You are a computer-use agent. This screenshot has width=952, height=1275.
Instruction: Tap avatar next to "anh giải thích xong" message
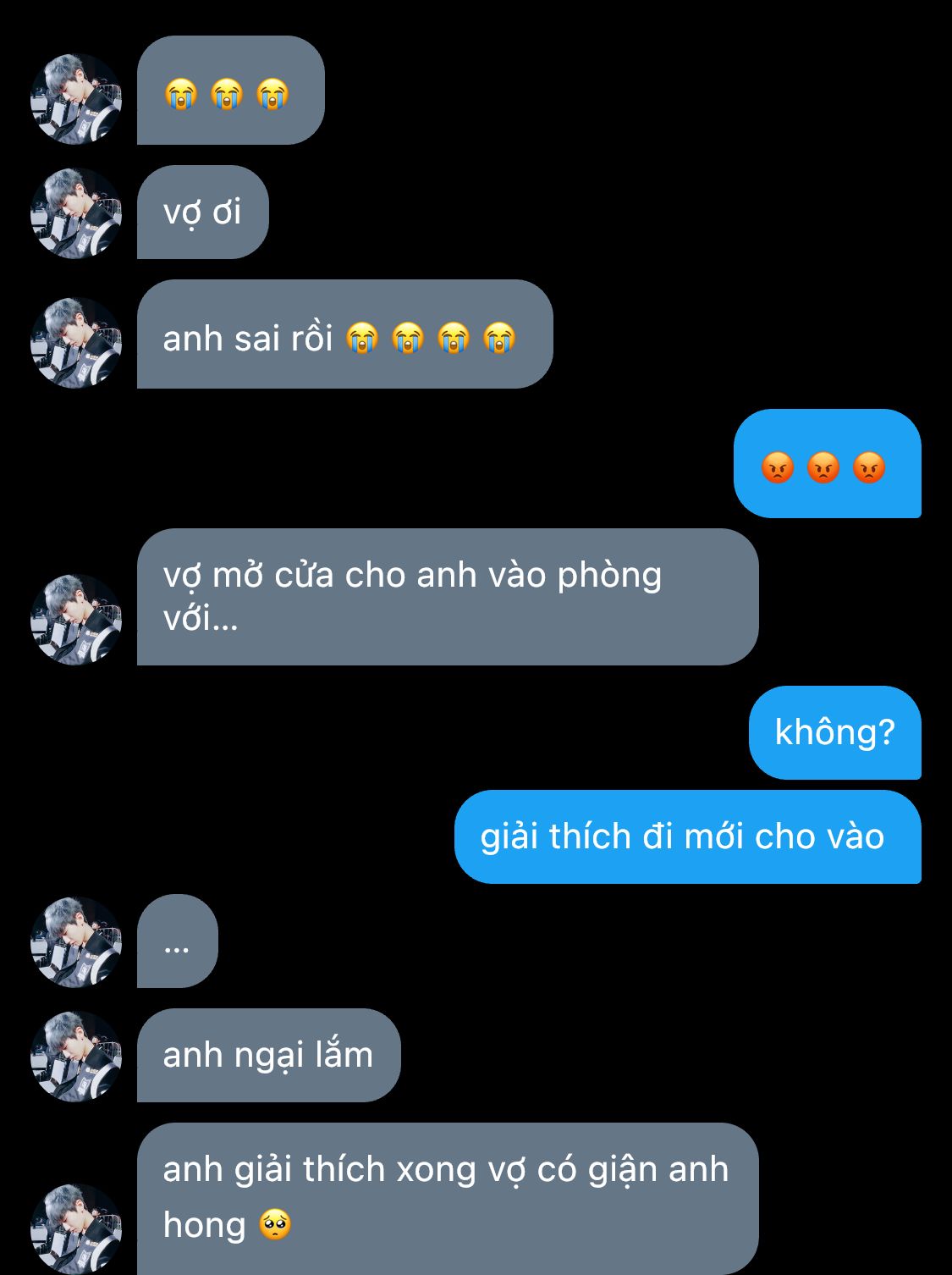(x=76, y=1228)
